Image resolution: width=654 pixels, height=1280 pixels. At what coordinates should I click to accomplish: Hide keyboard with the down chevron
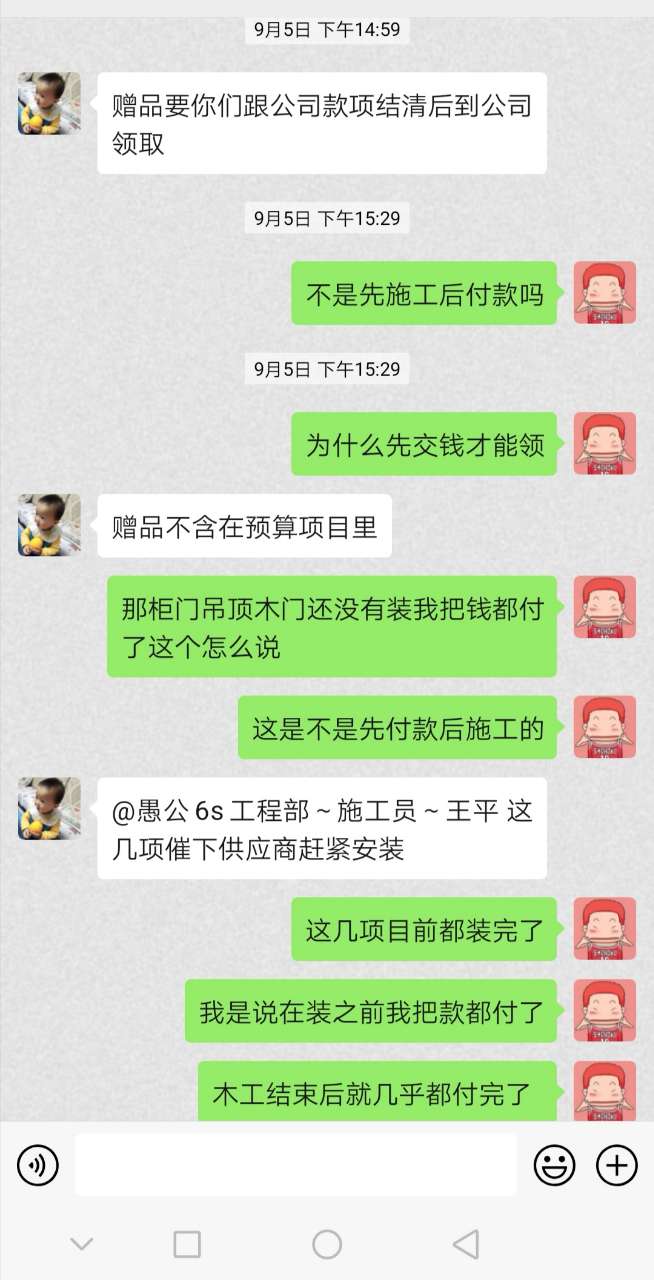pos(82,1244)
